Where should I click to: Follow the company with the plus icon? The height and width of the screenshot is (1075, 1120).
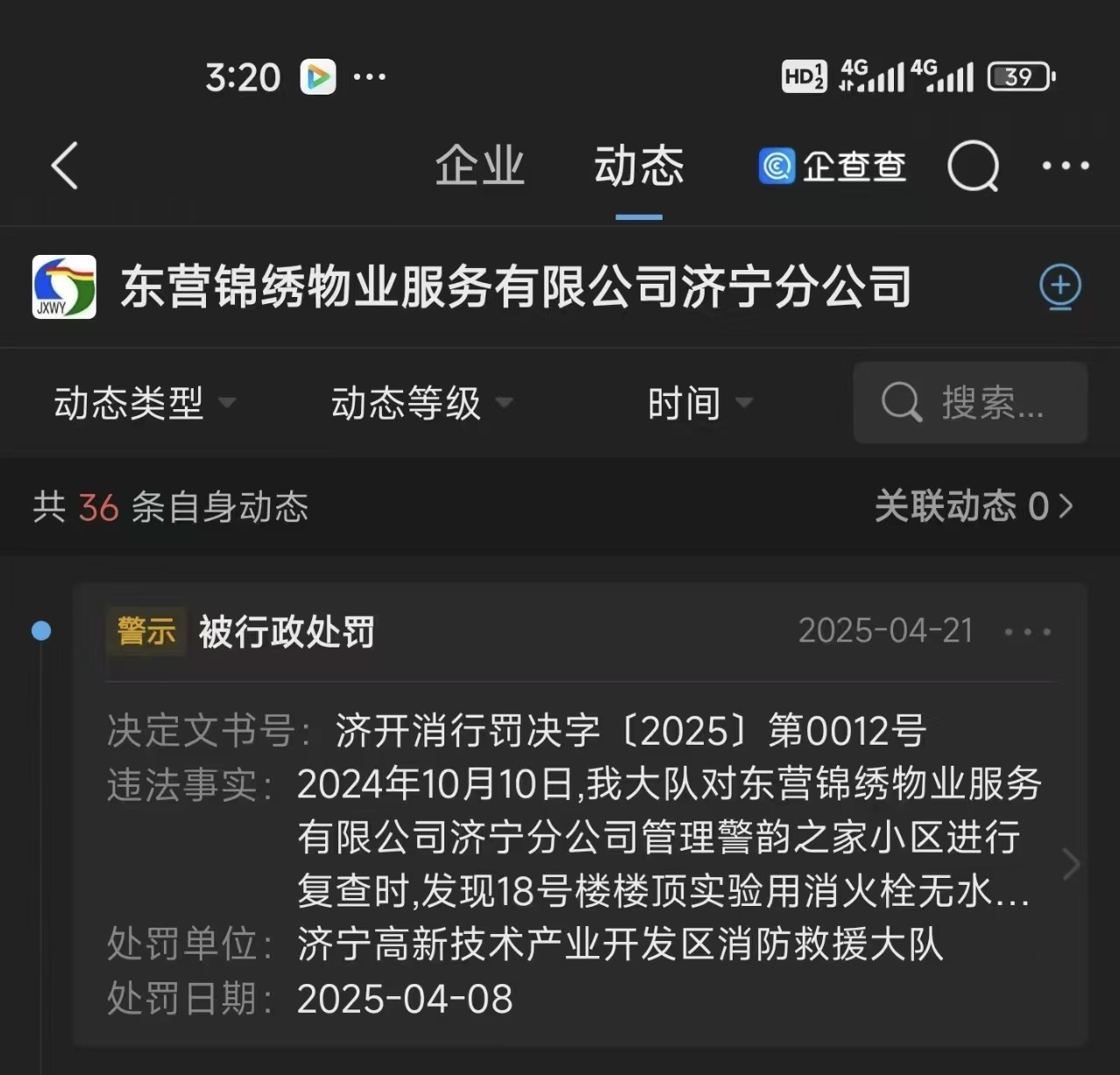pyautogui.click(x=1060, y=286)
